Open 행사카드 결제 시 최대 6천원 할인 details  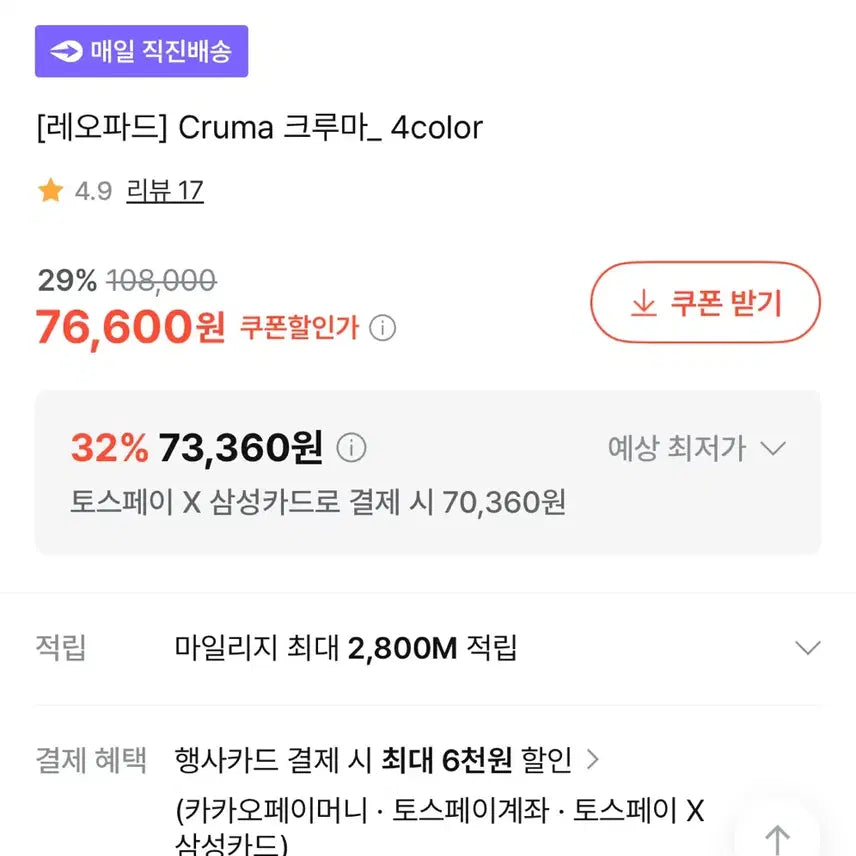pyautogui.click(x=387, y=760)
